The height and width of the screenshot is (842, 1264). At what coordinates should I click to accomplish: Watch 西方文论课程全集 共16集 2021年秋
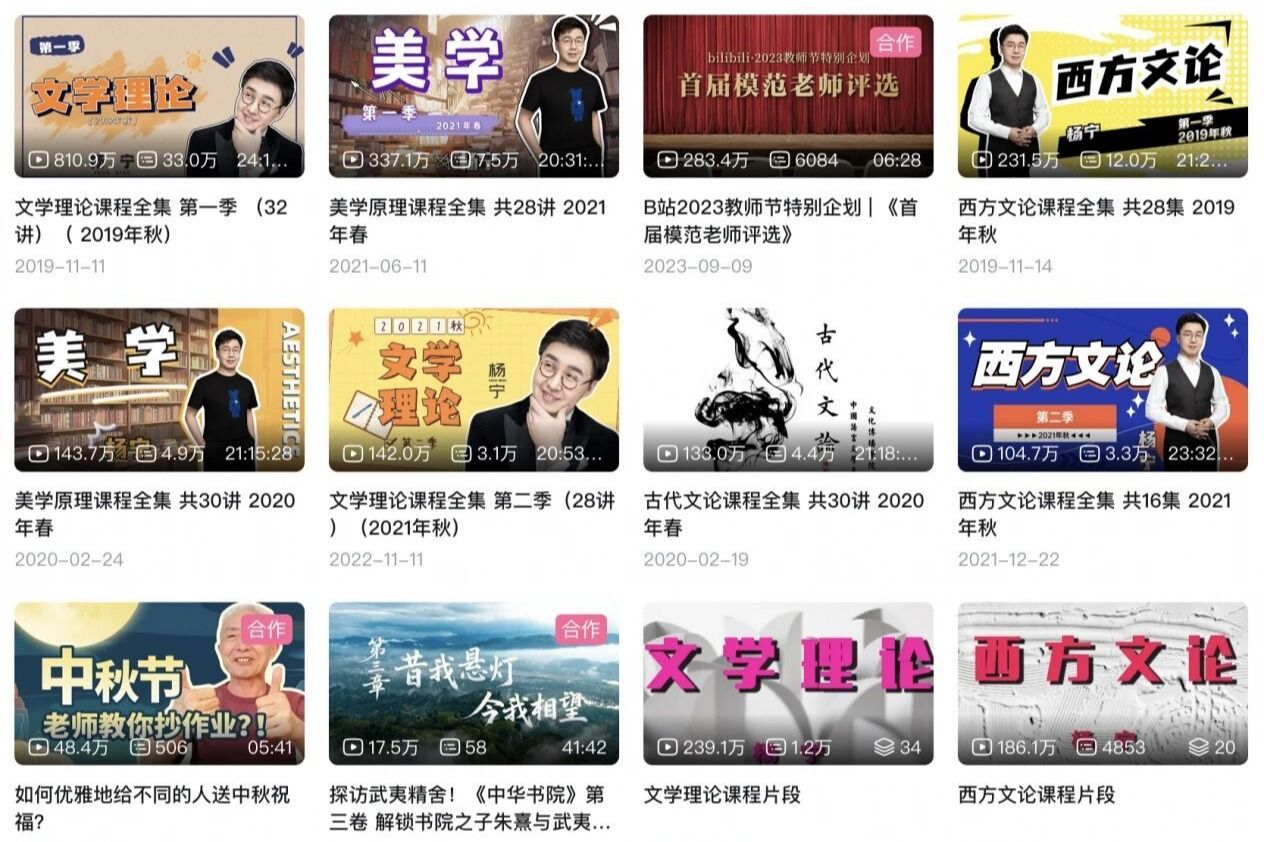tap(1102, 389)
